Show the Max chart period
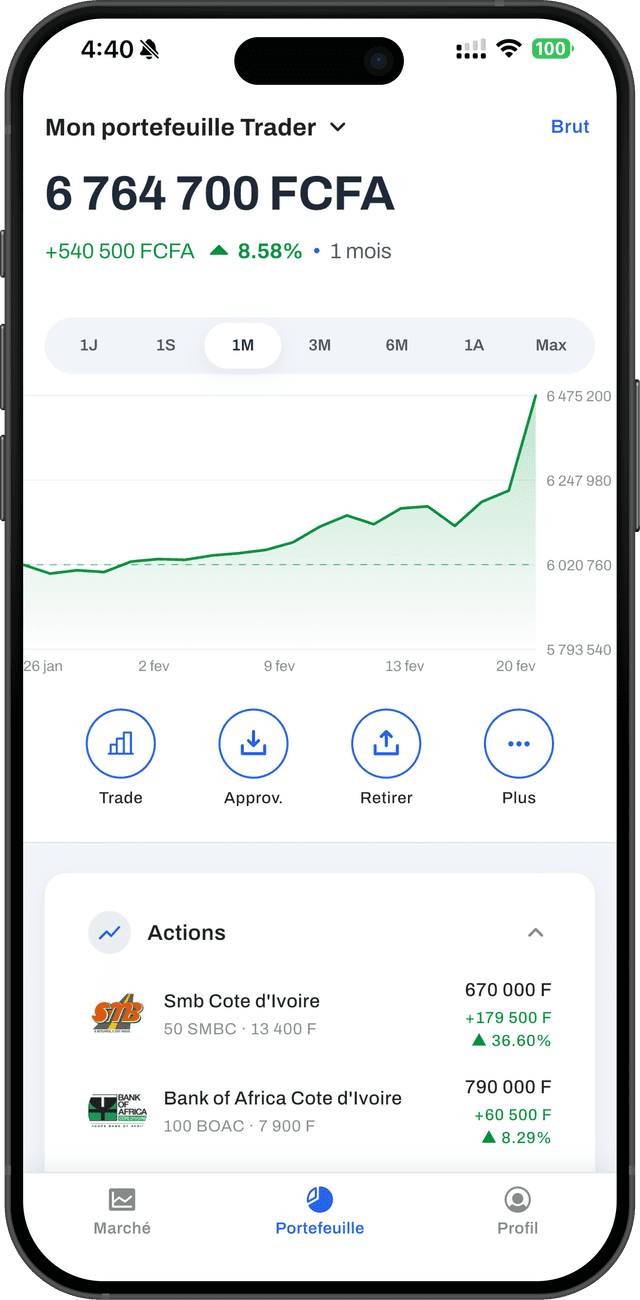The width and height of the screenshot is (640, 1300). point(551,345)
